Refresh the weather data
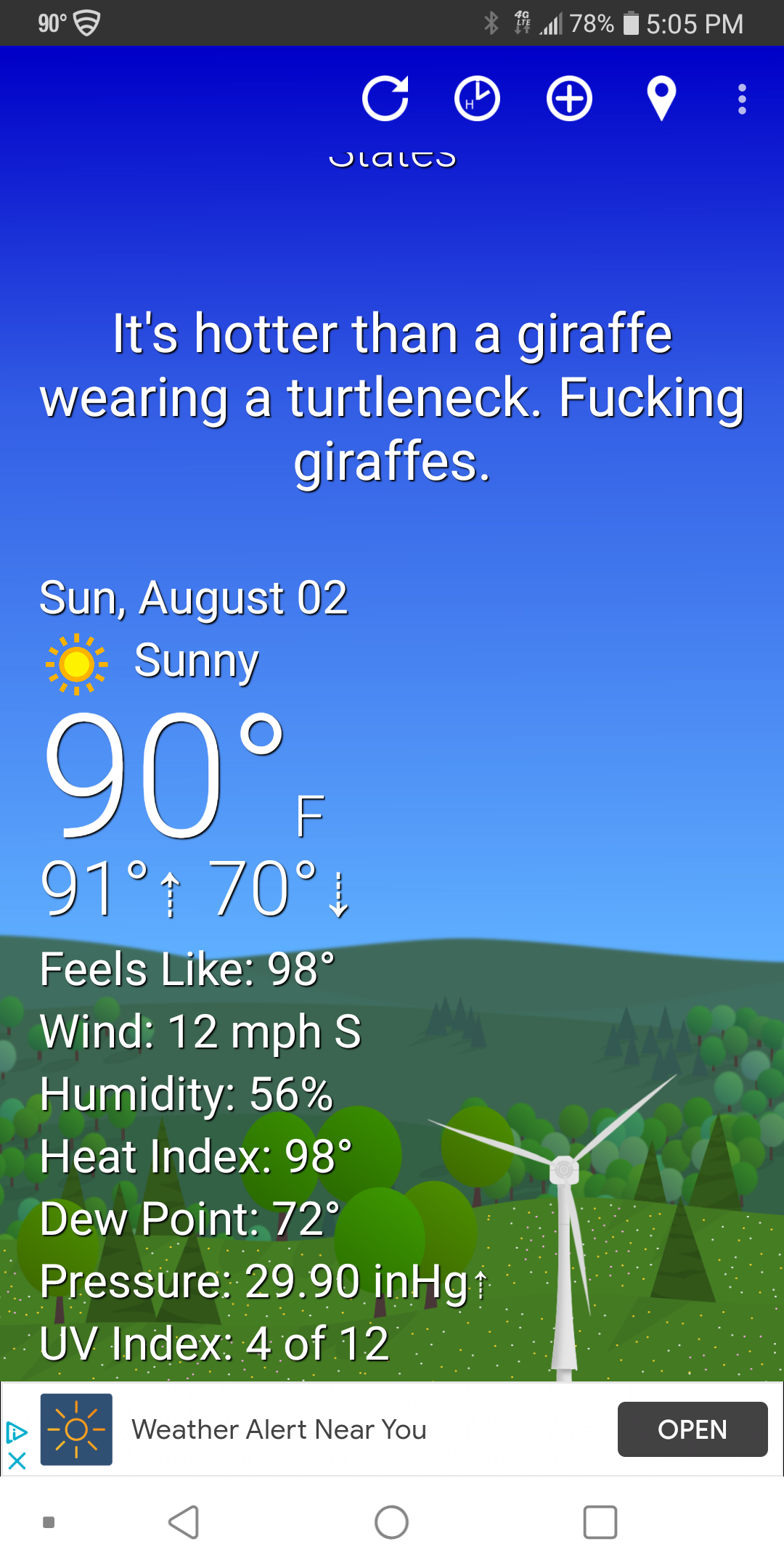 [x=385, y=98]
